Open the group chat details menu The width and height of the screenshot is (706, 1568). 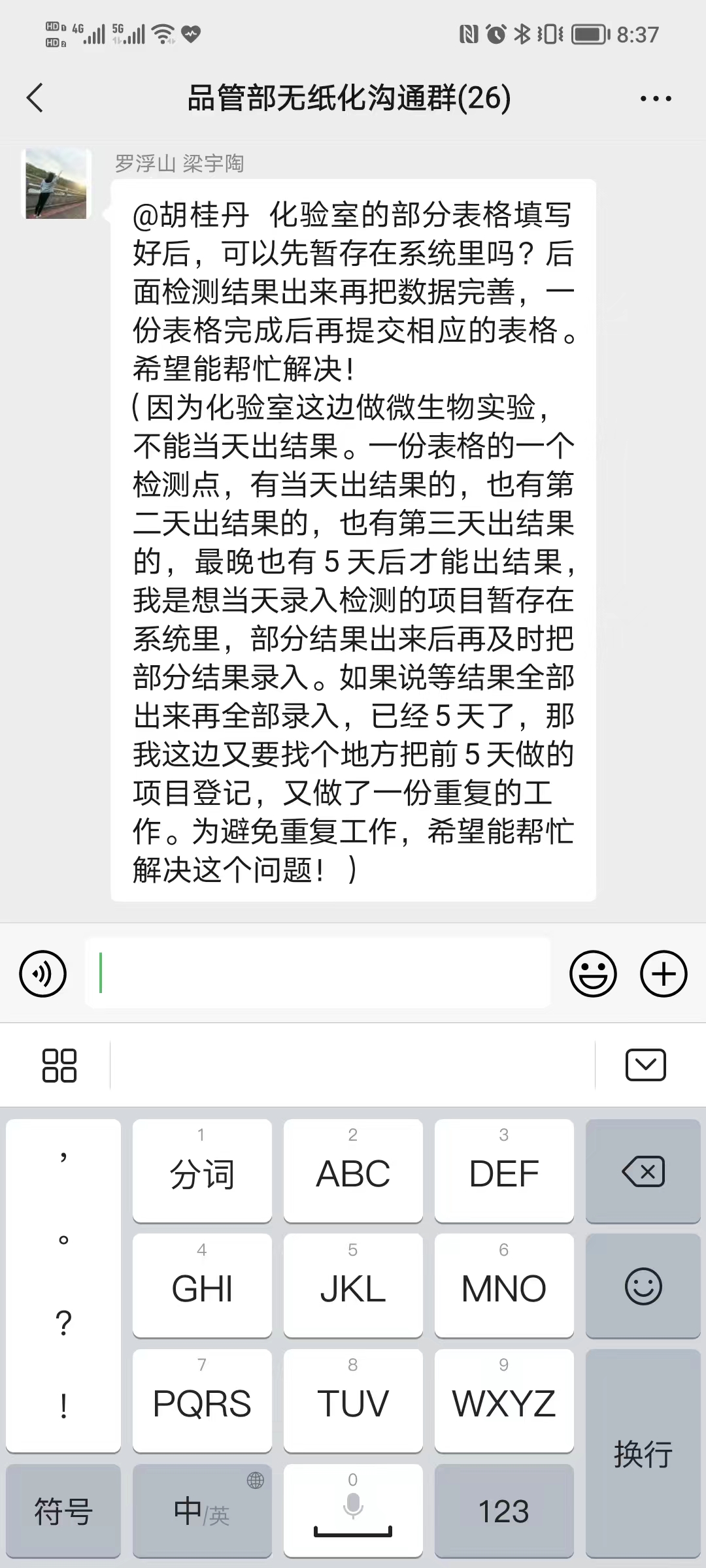coord(655,99)
